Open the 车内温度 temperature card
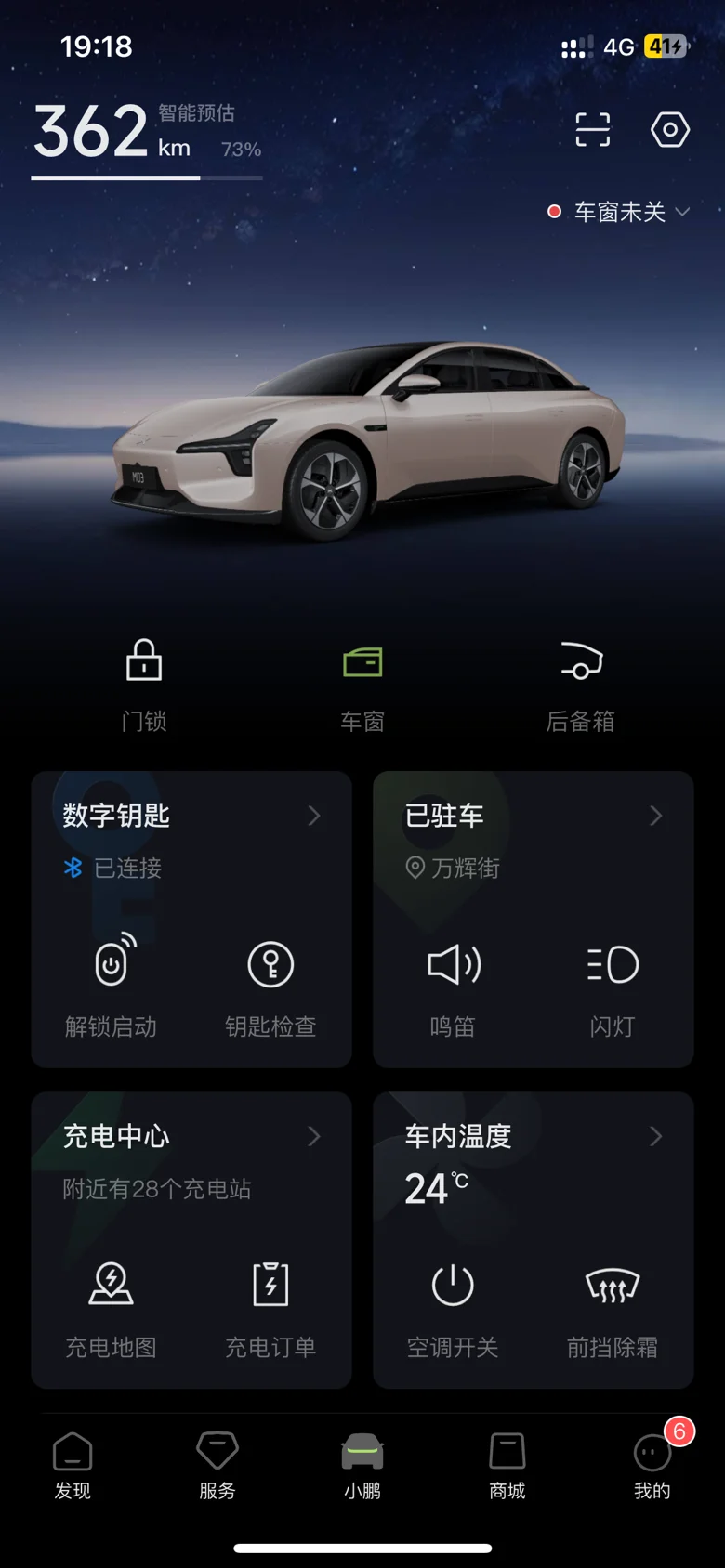Screen dimensions: 725x1568 (534, 1136)
